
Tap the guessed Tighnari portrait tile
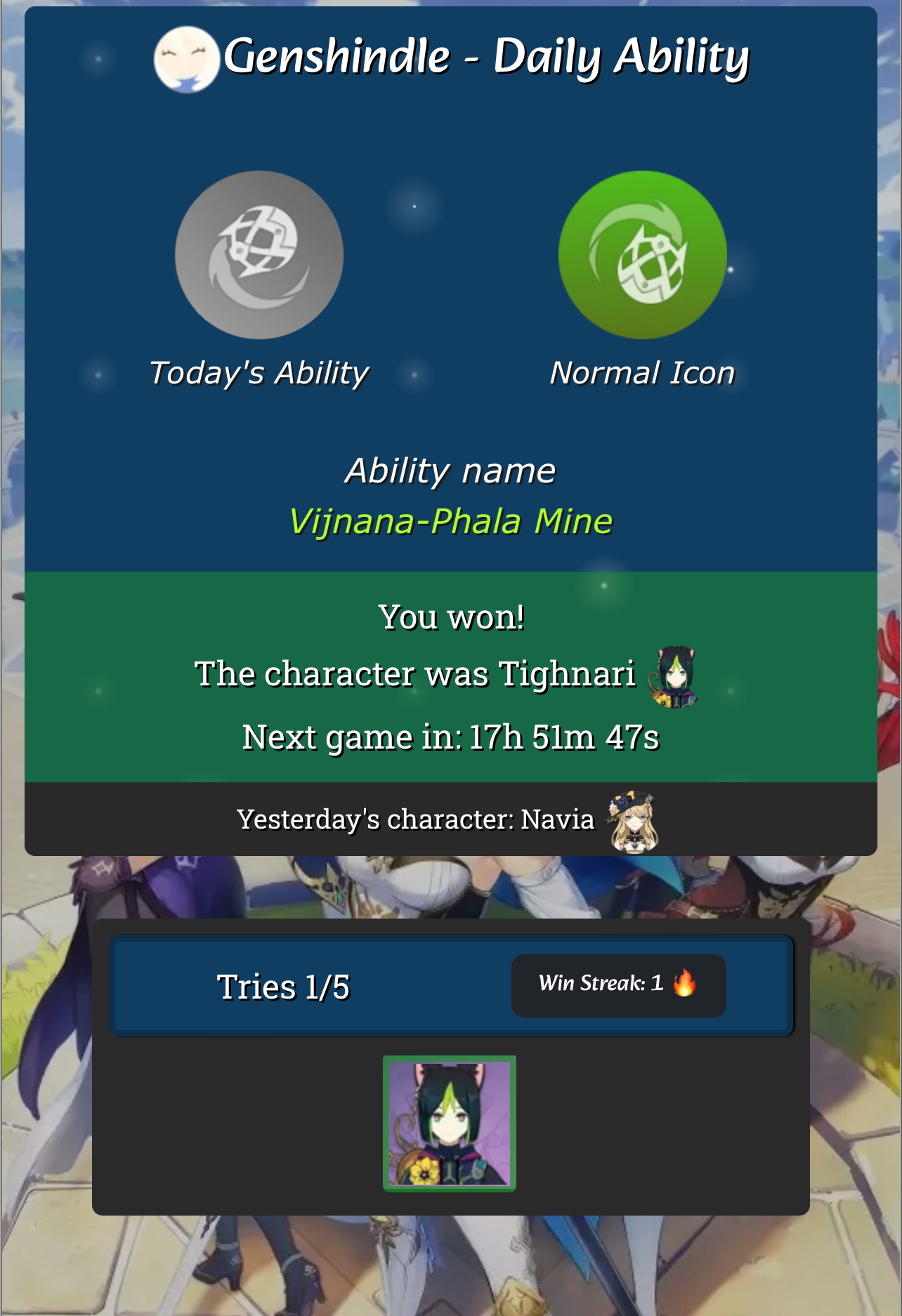pos(450,1123)
